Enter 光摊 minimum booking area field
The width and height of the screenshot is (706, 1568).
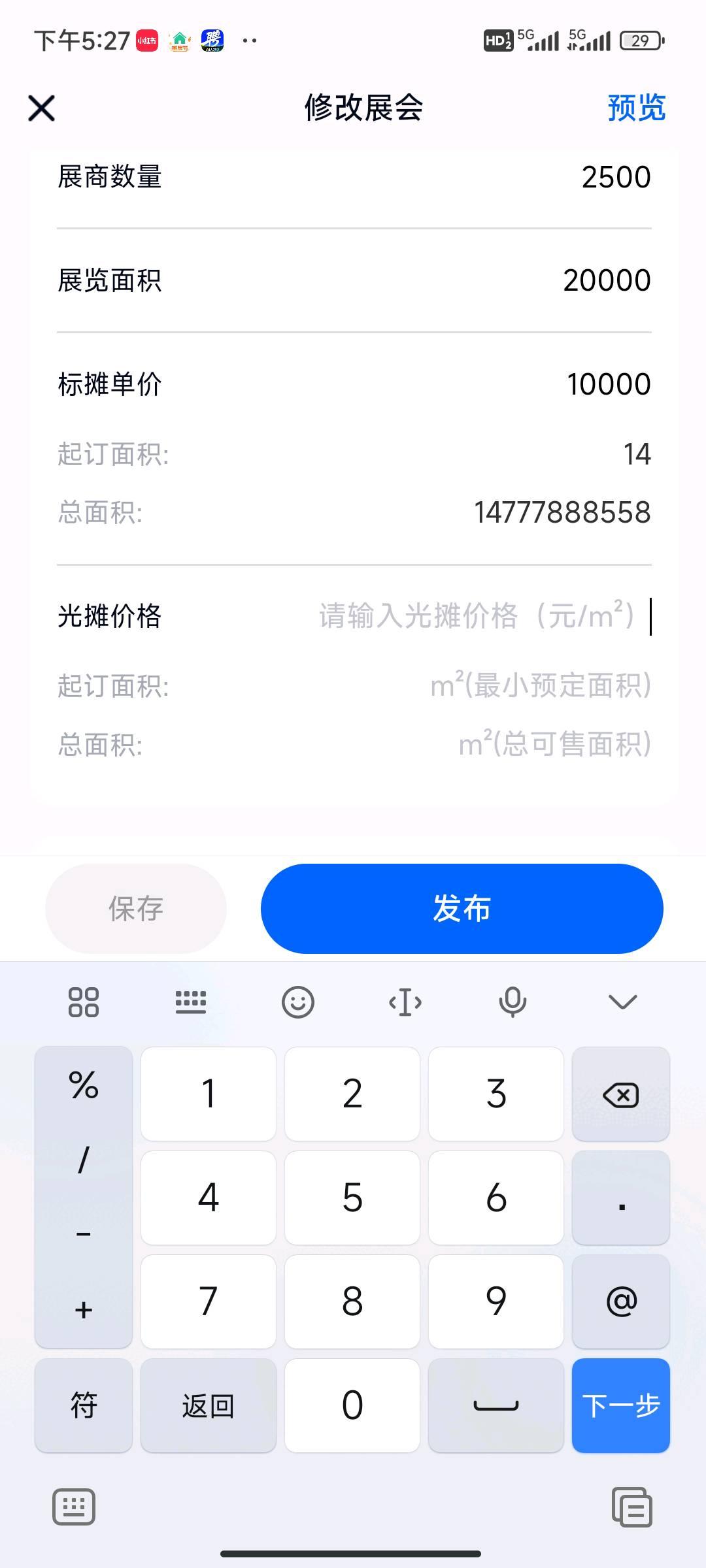(541, 686)
